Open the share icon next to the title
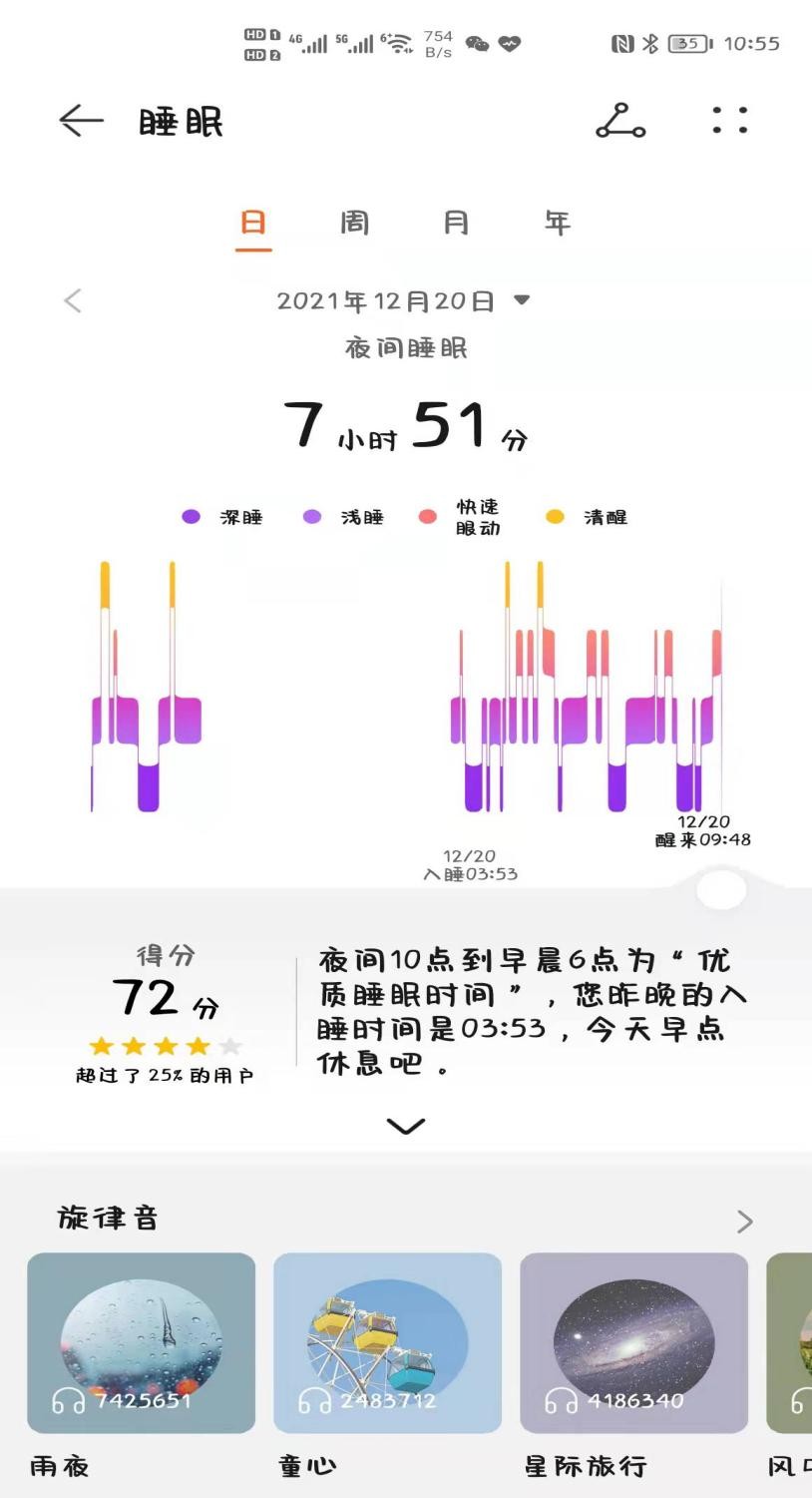 pyautogui.click(x=620, y=121)
